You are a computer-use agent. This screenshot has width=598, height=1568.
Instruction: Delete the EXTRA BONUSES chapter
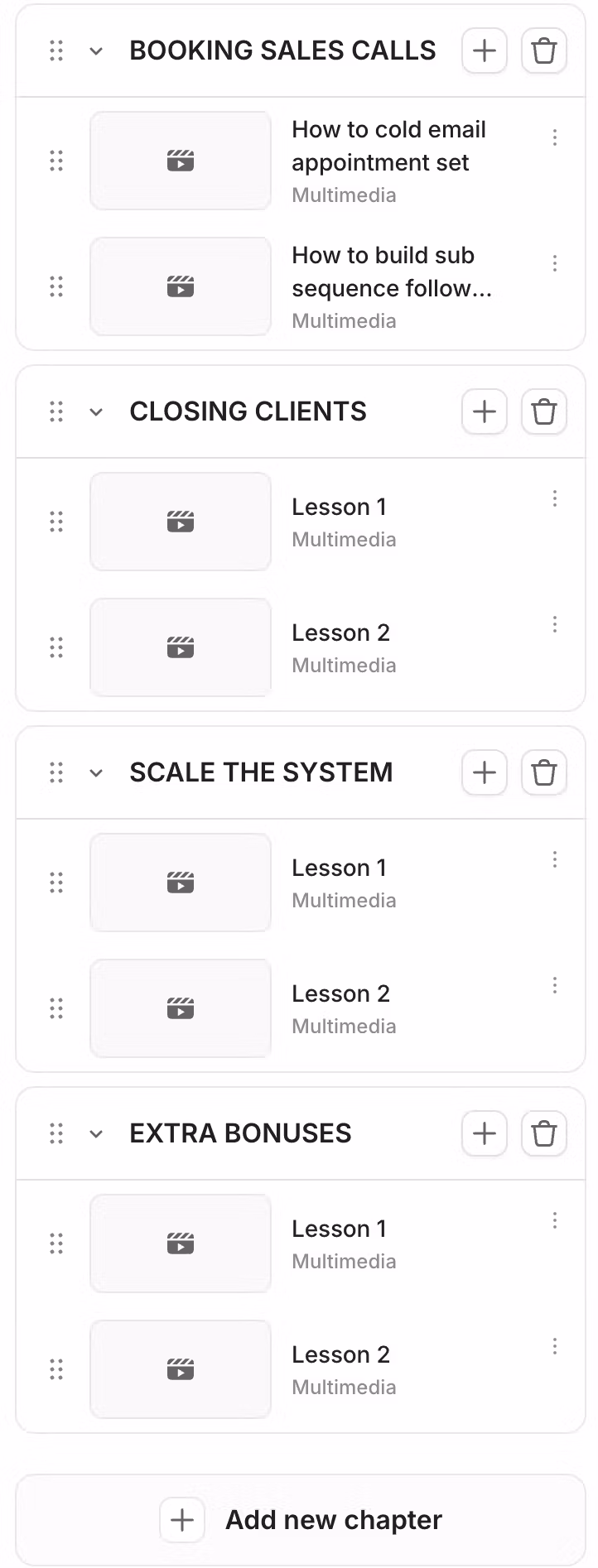(543, 1133)
